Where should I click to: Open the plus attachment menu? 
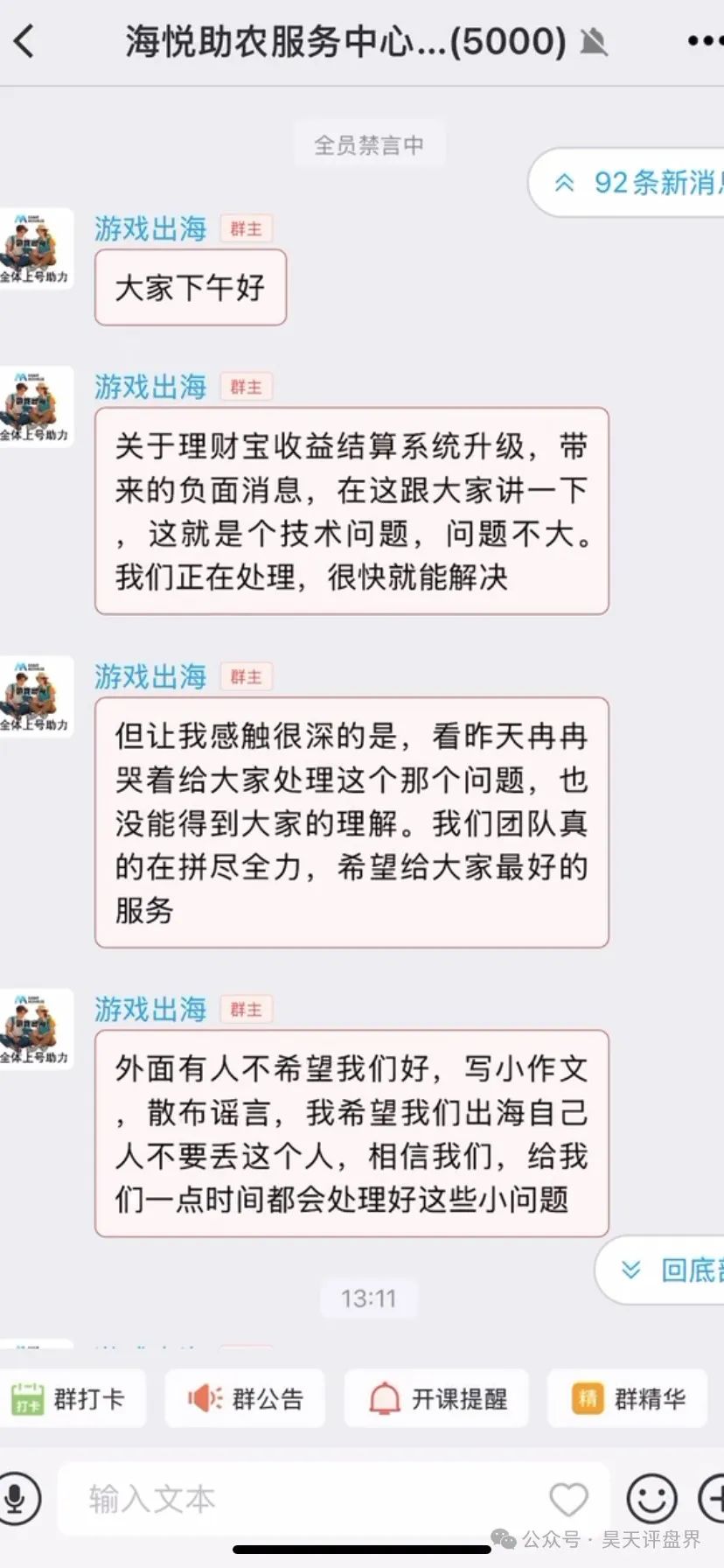click(713, 1499)
